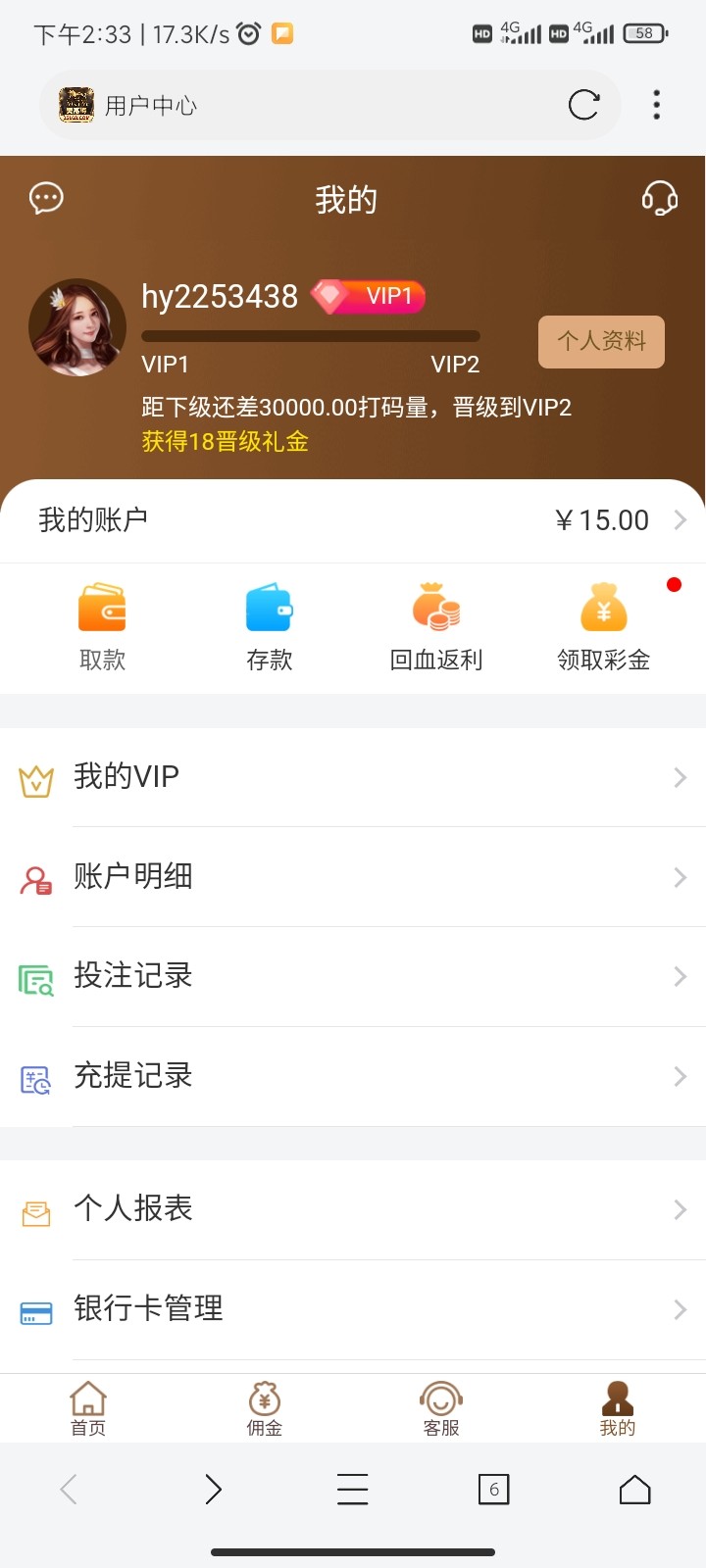The width and height of the screenshot is (706, 1568).
Task: Open 投注记录 betting records
Action: point(353,976)
